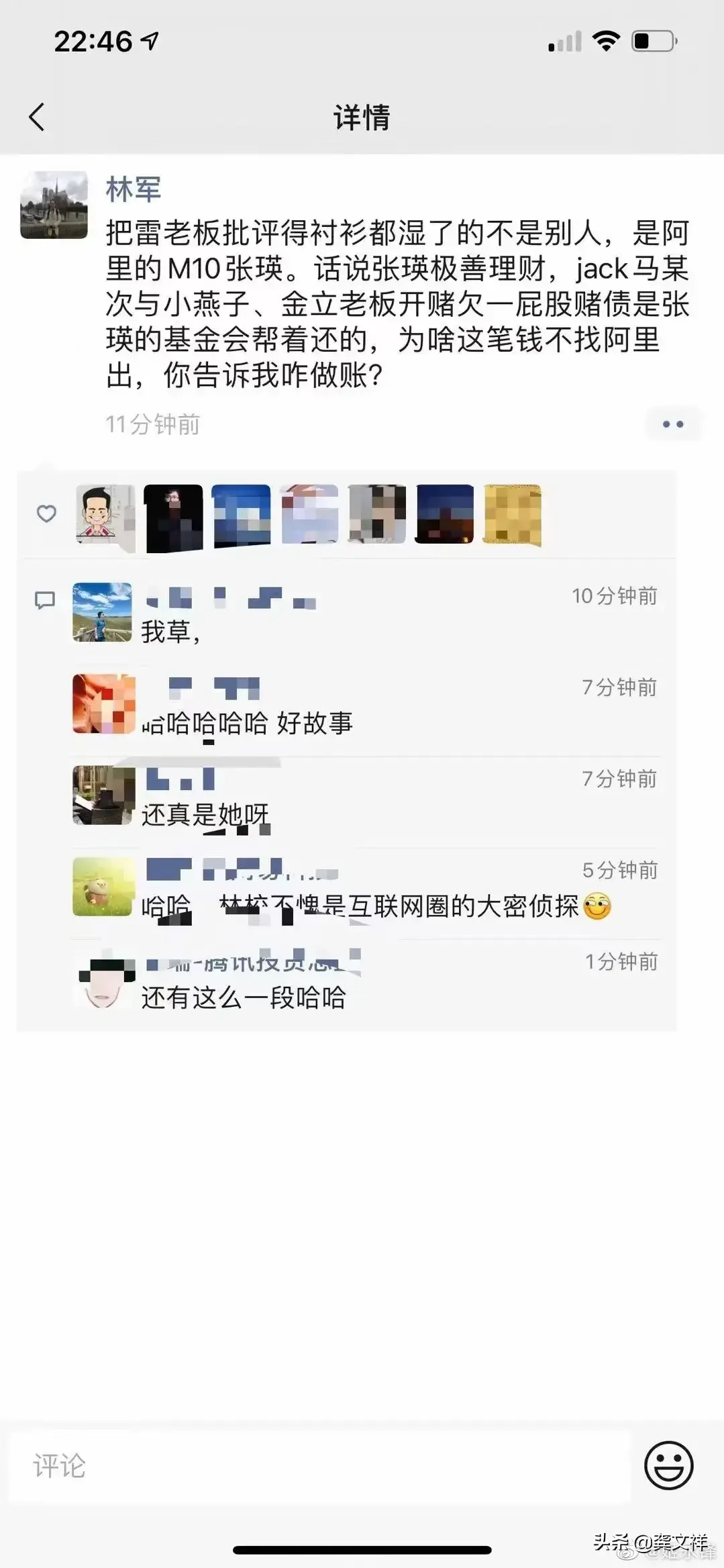Go back from the 详情 page
724x1568 pixels.
(x=37, y=117)
